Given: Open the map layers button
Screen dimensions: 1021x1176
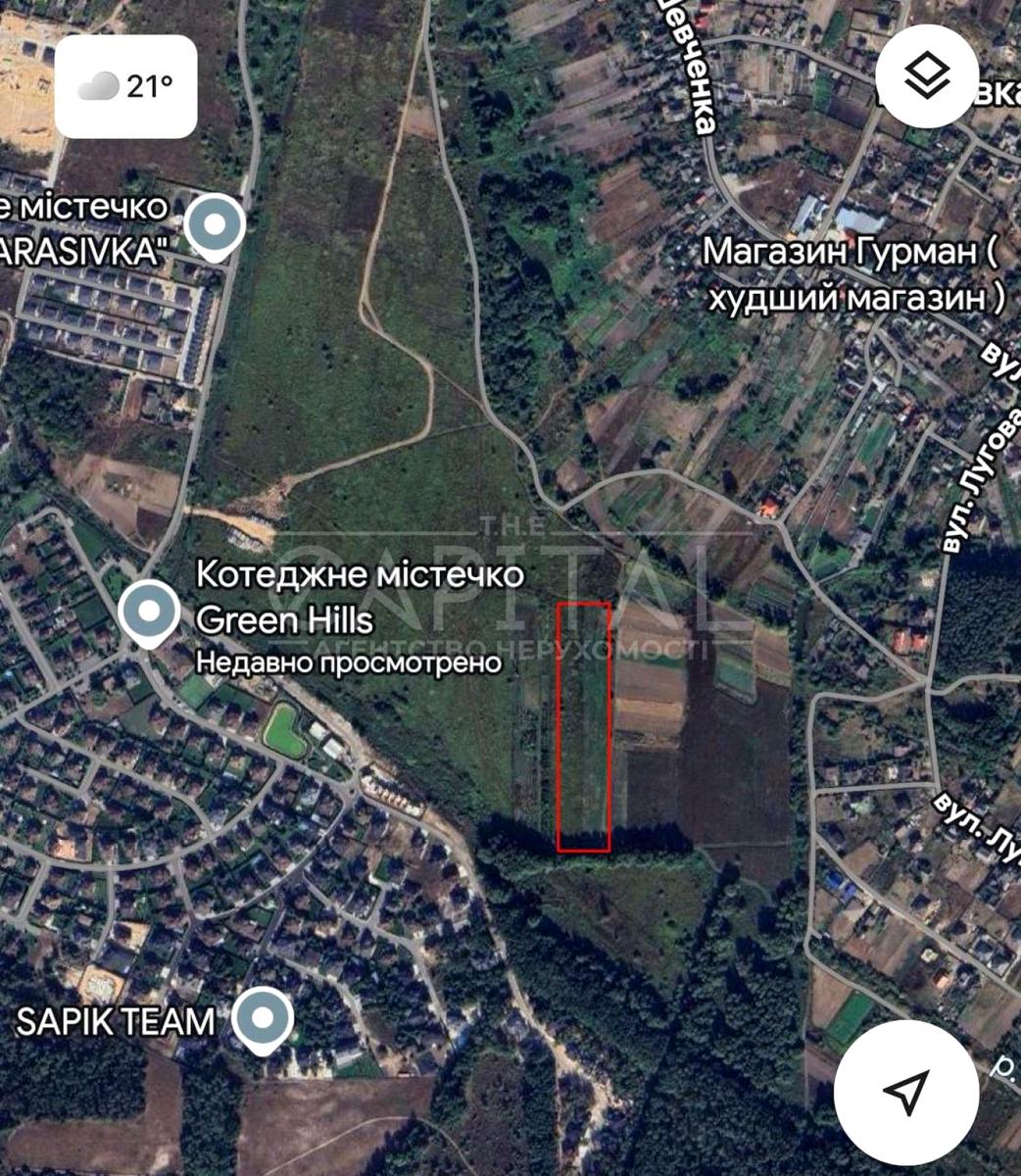Looking at the screenshot, I should coord(927,77).
